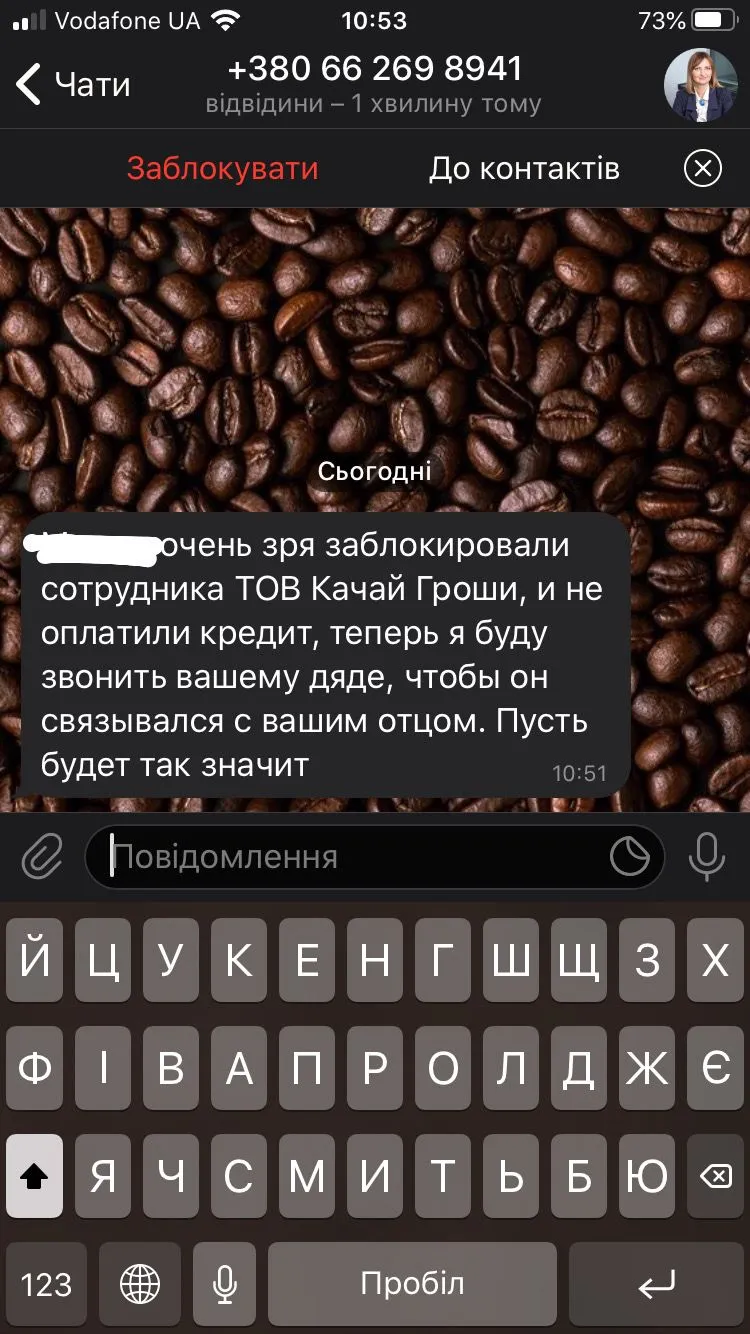
Task: Tap the keyboard backspace key
Action: coord(715,1178)
